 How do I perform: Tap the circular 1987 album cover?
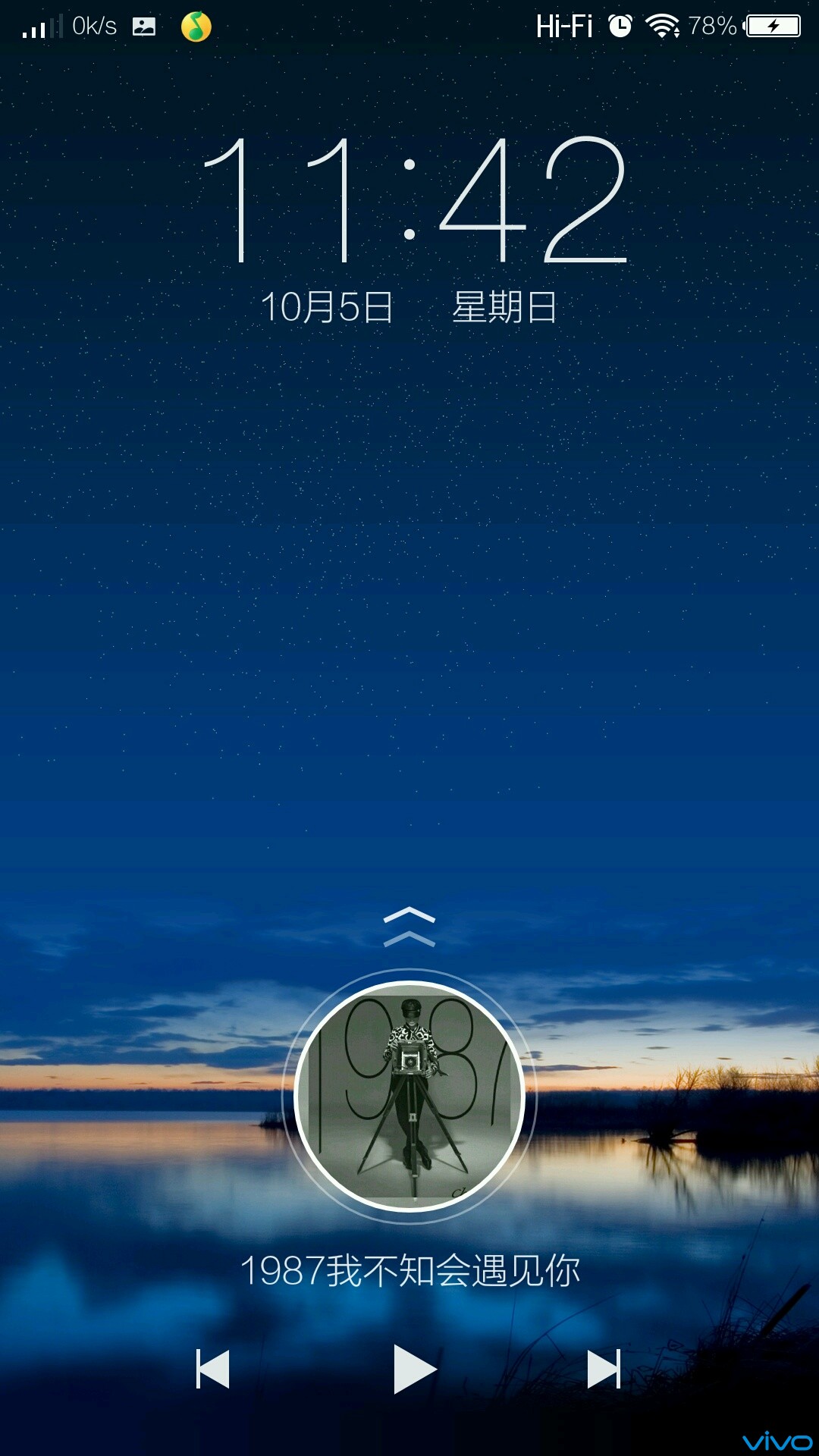click(x=409, y=1097)
